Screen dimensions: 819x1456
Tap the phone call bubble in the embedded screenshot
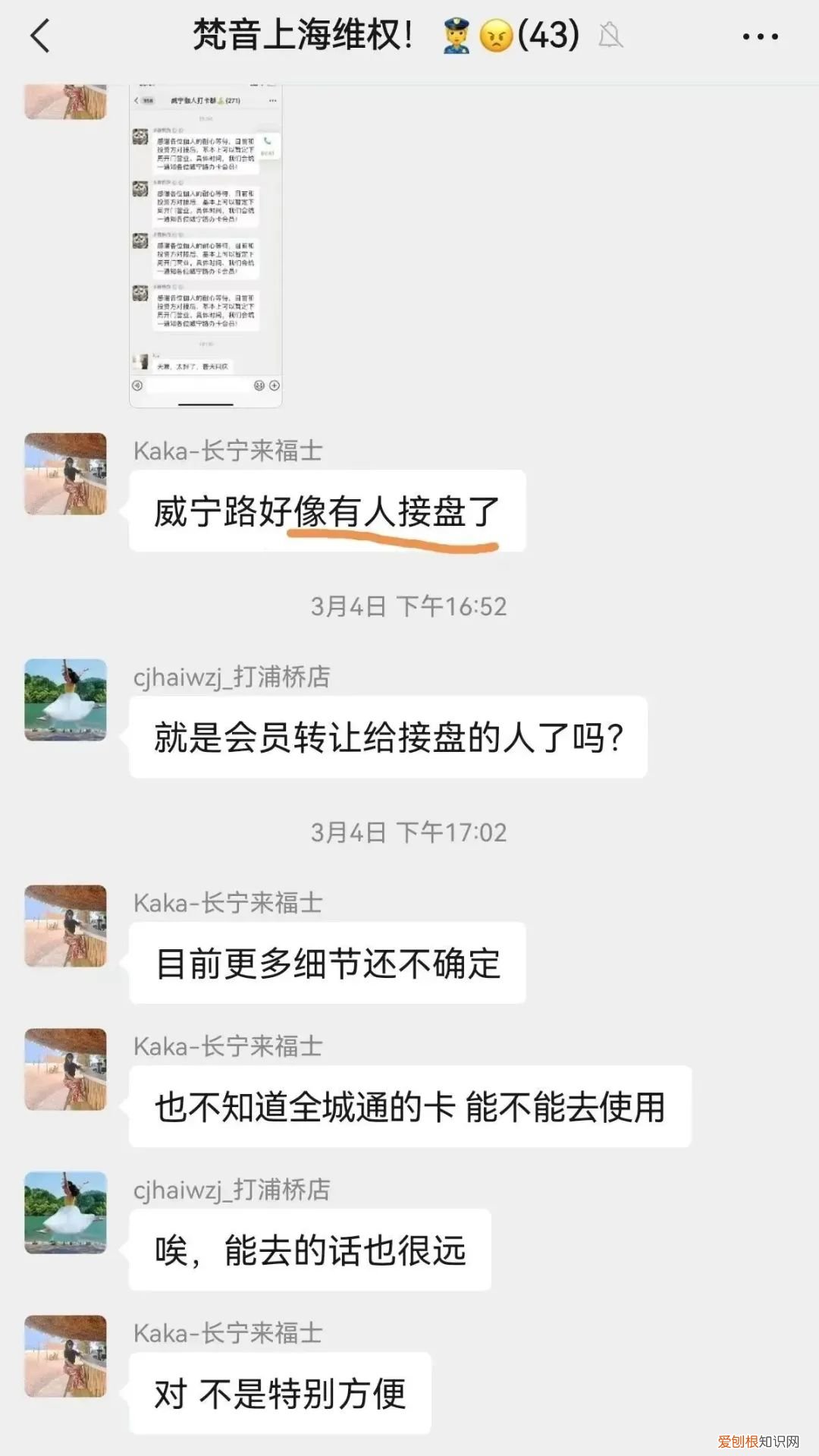click(x=268, y=141)
